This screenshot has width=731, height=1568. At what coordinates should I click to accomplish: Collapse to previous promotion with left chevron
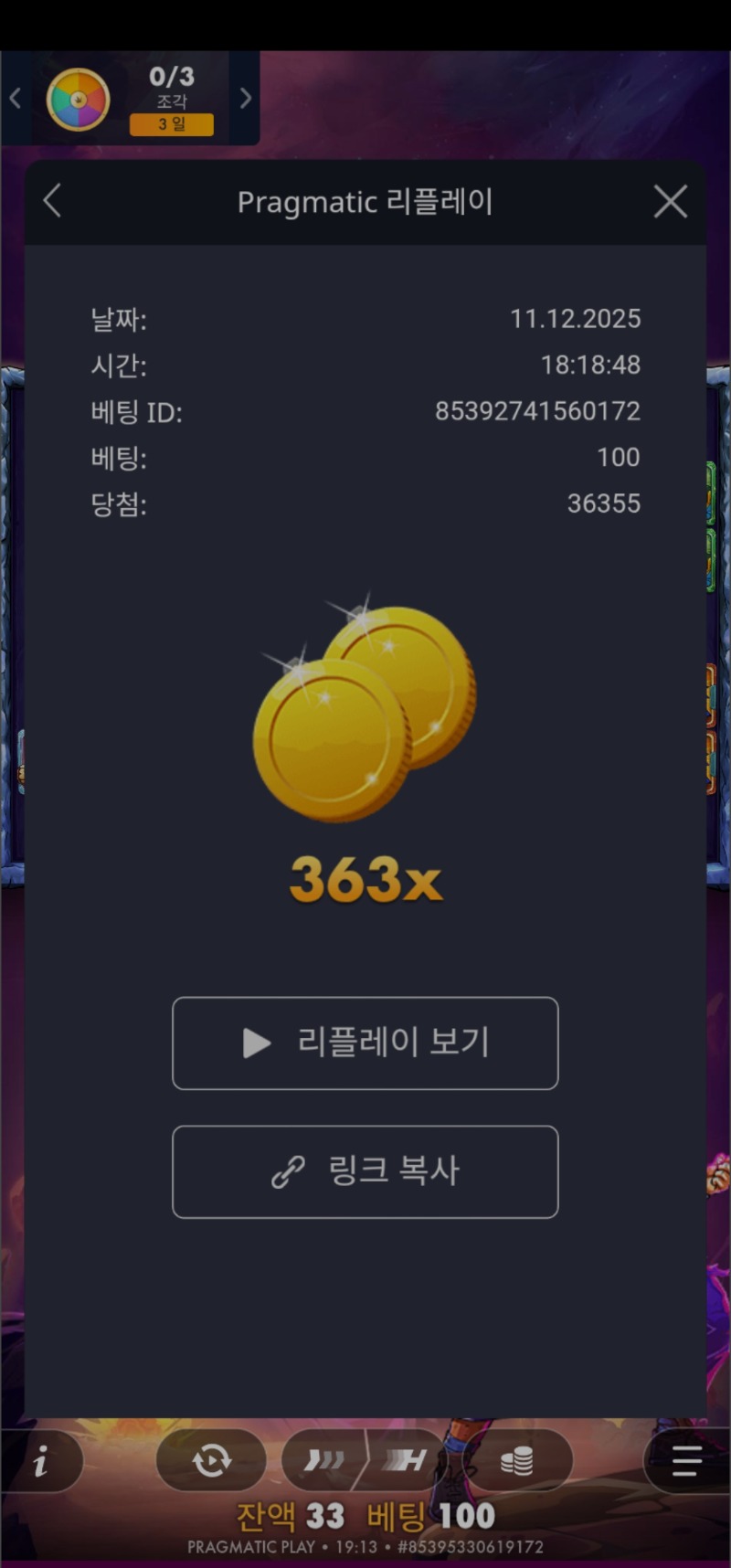15,96
